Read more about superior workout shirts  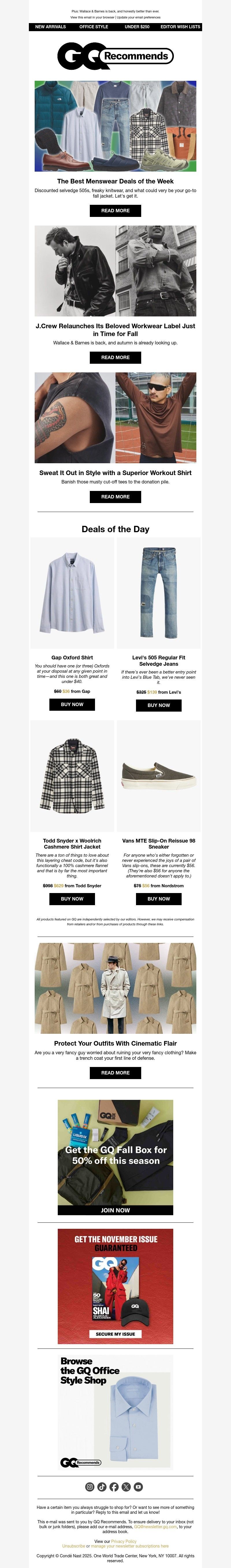click(x=115, y=497)
